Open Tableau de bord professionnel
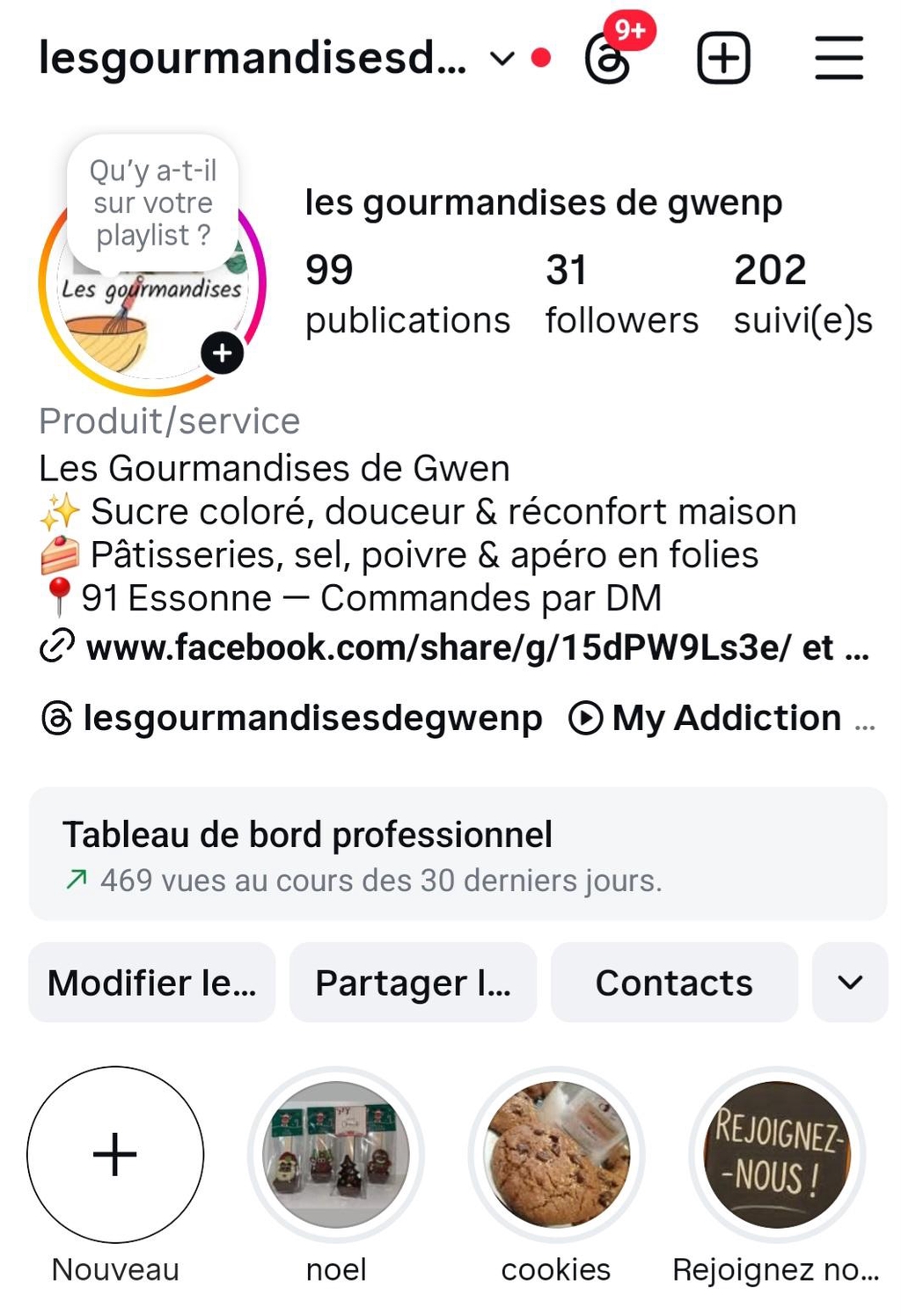 click(x=458, y=854)
